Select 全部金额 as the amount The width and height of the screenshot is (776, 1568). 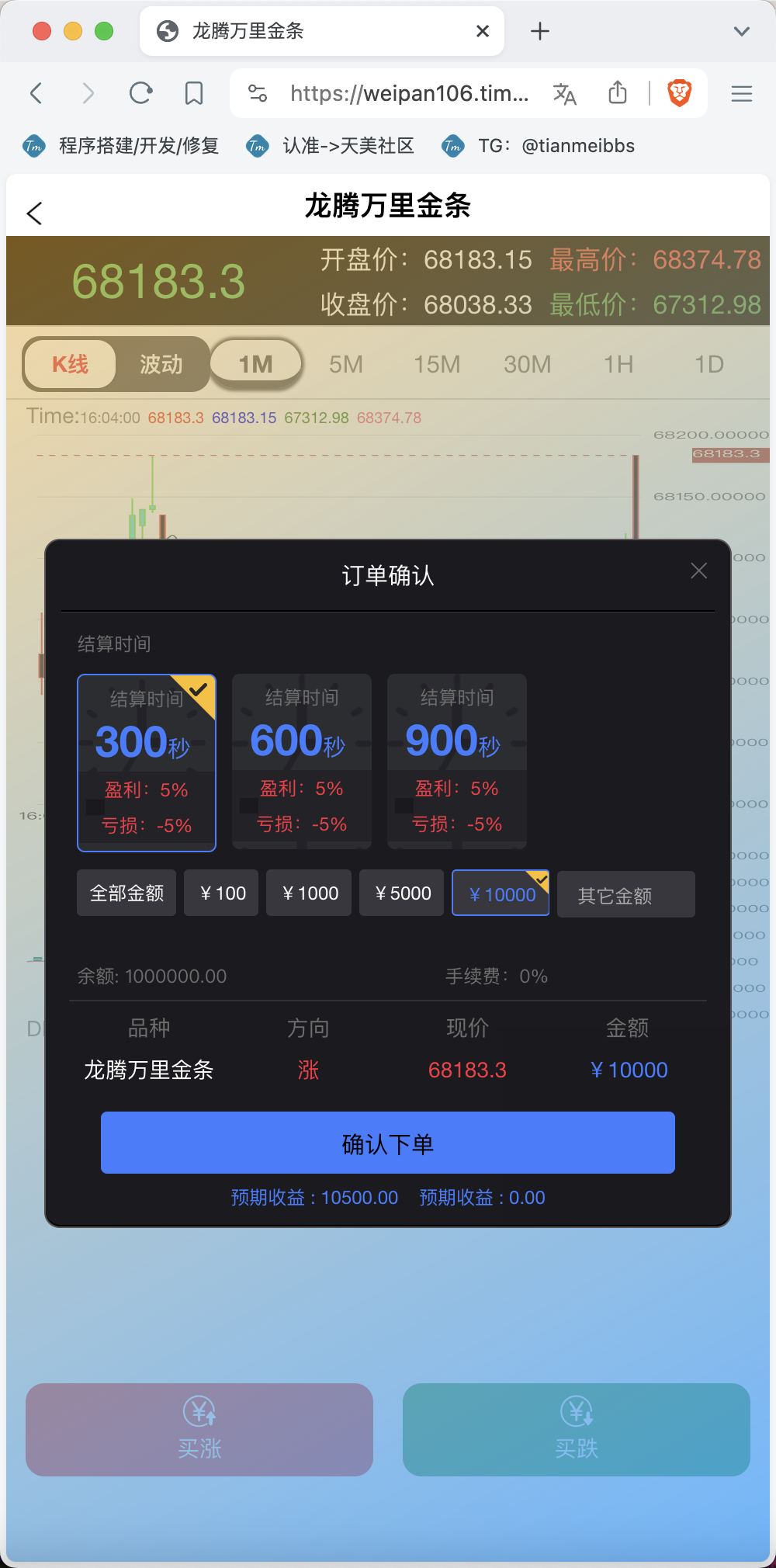click(126, 893)
